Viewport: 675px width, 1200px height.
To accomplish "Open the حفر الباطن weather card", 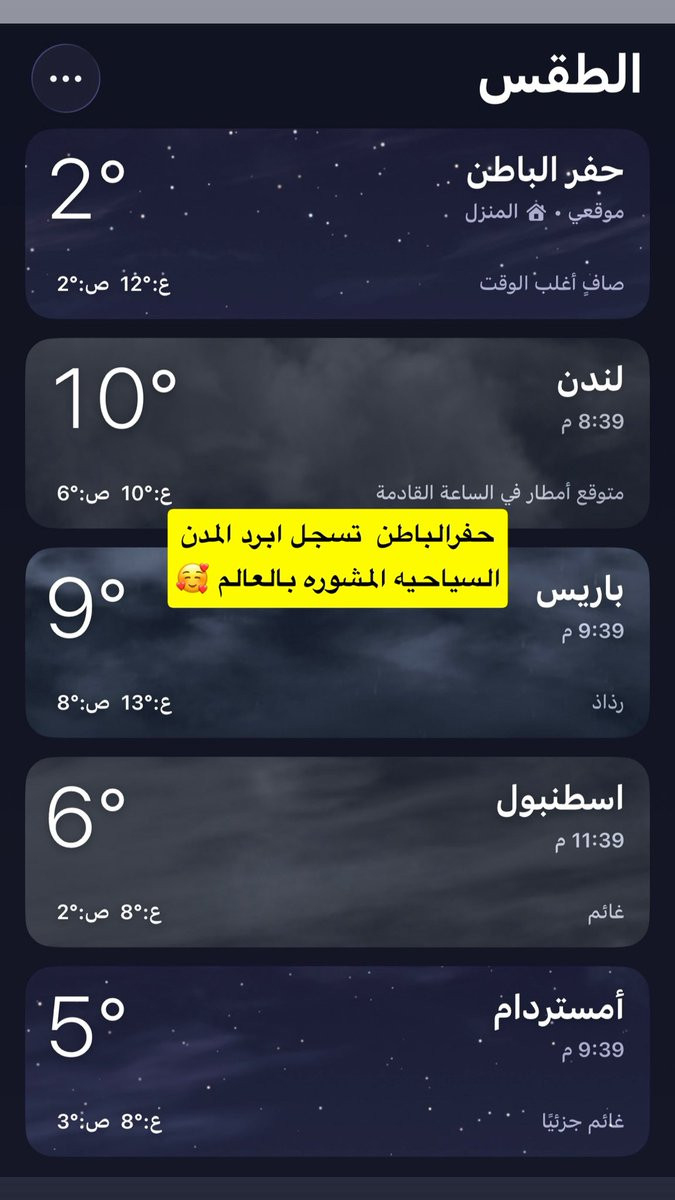I will pos(337,224).
